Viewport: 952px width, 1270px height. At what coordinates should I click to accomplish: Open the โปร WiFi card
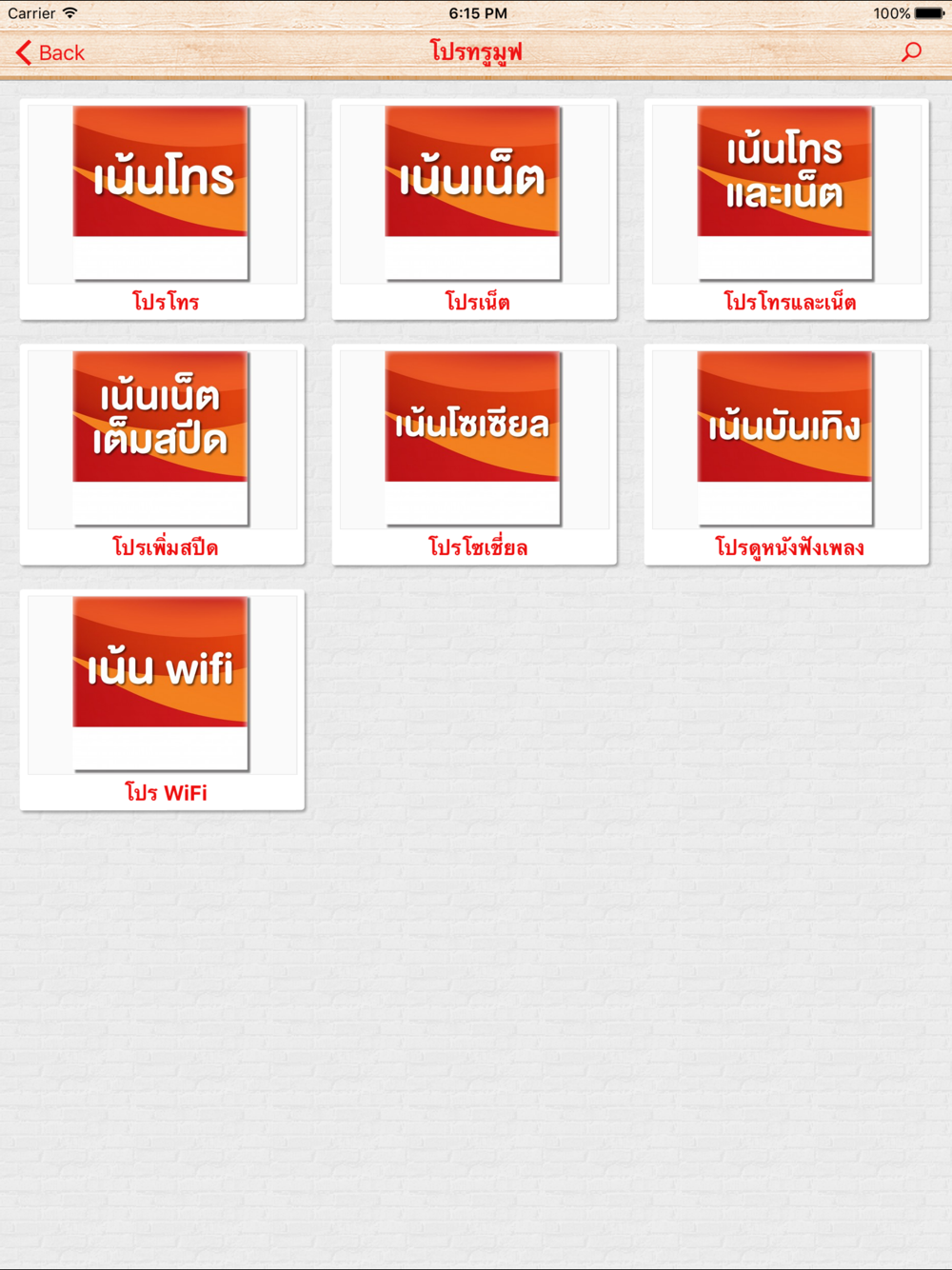[163, 701]
